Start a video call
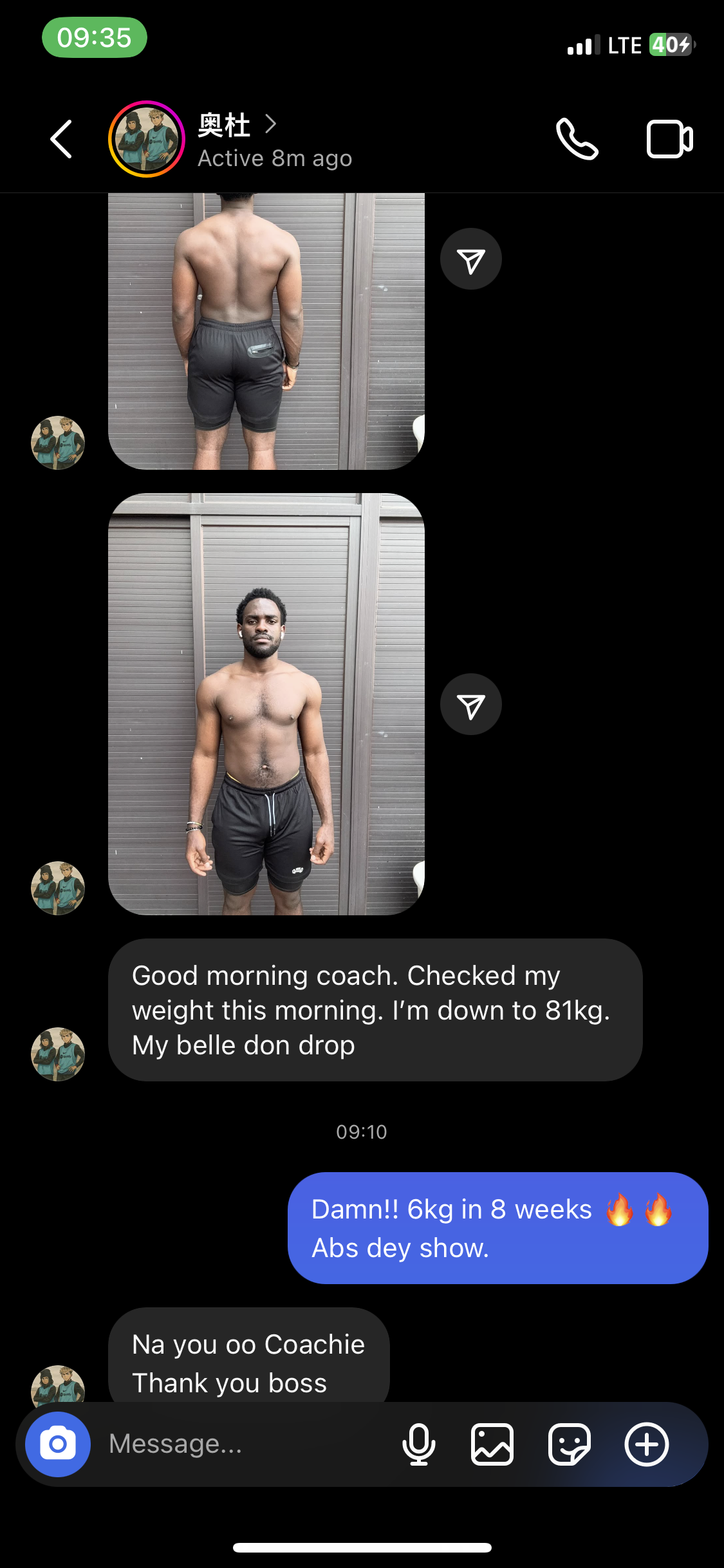This screenshot has height=1568, width=724. click(669, 139)
